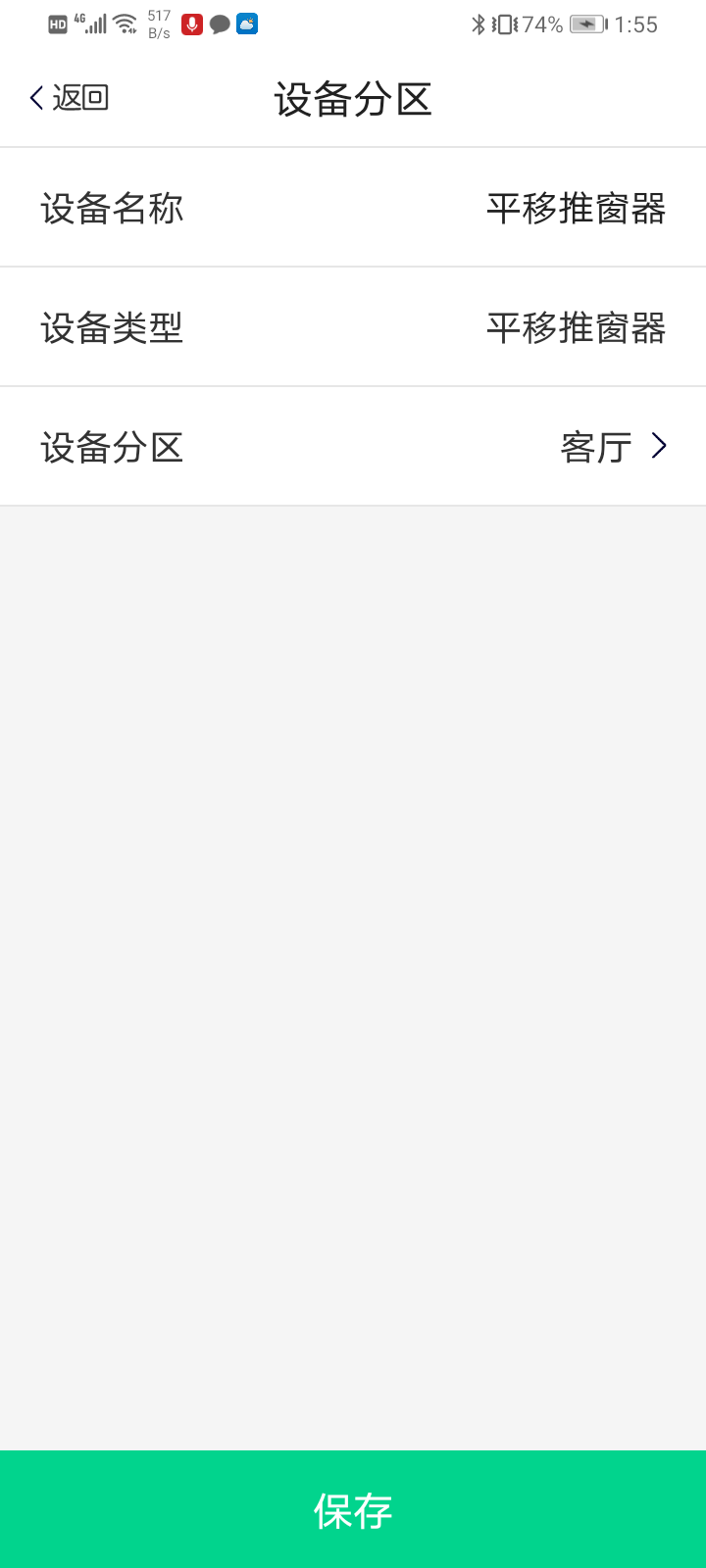Go back via 返回 button
Screen dimensions: 706x1568
(x=69, y=98)
